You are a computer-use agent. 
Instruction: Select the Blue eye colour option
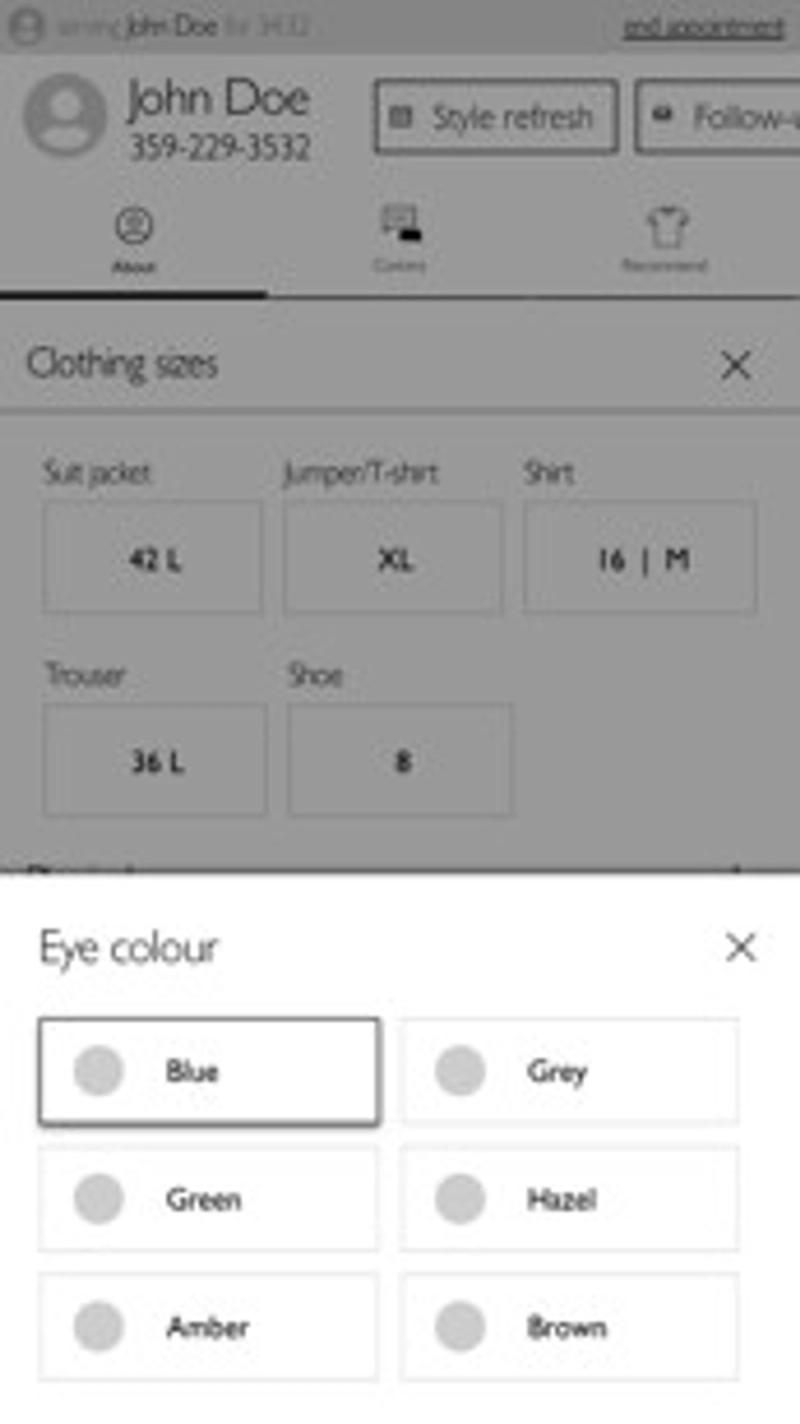tap(208, 1071)
